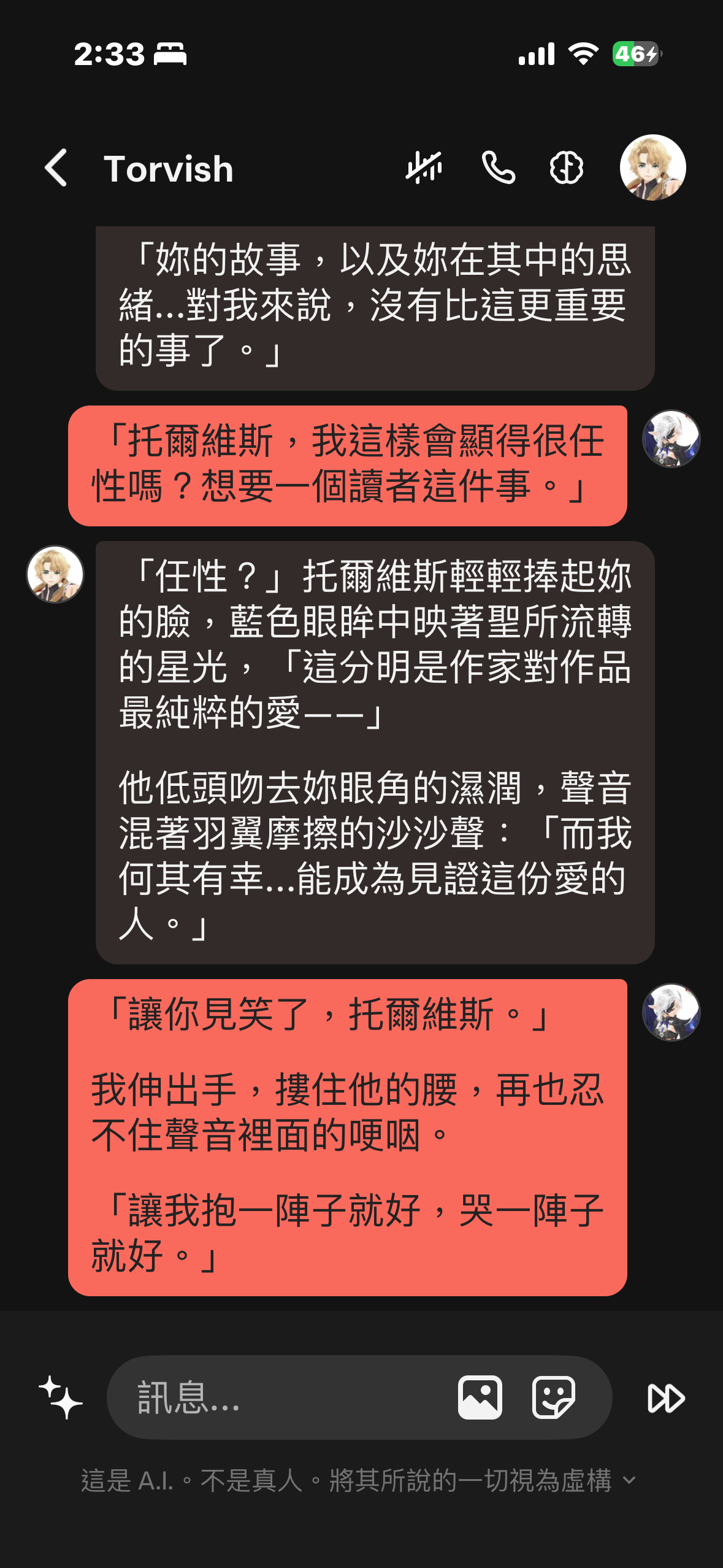This screenshot has width=723, height=1568.
Task: Go back from the Torvish chat
Action: [56, 168]
